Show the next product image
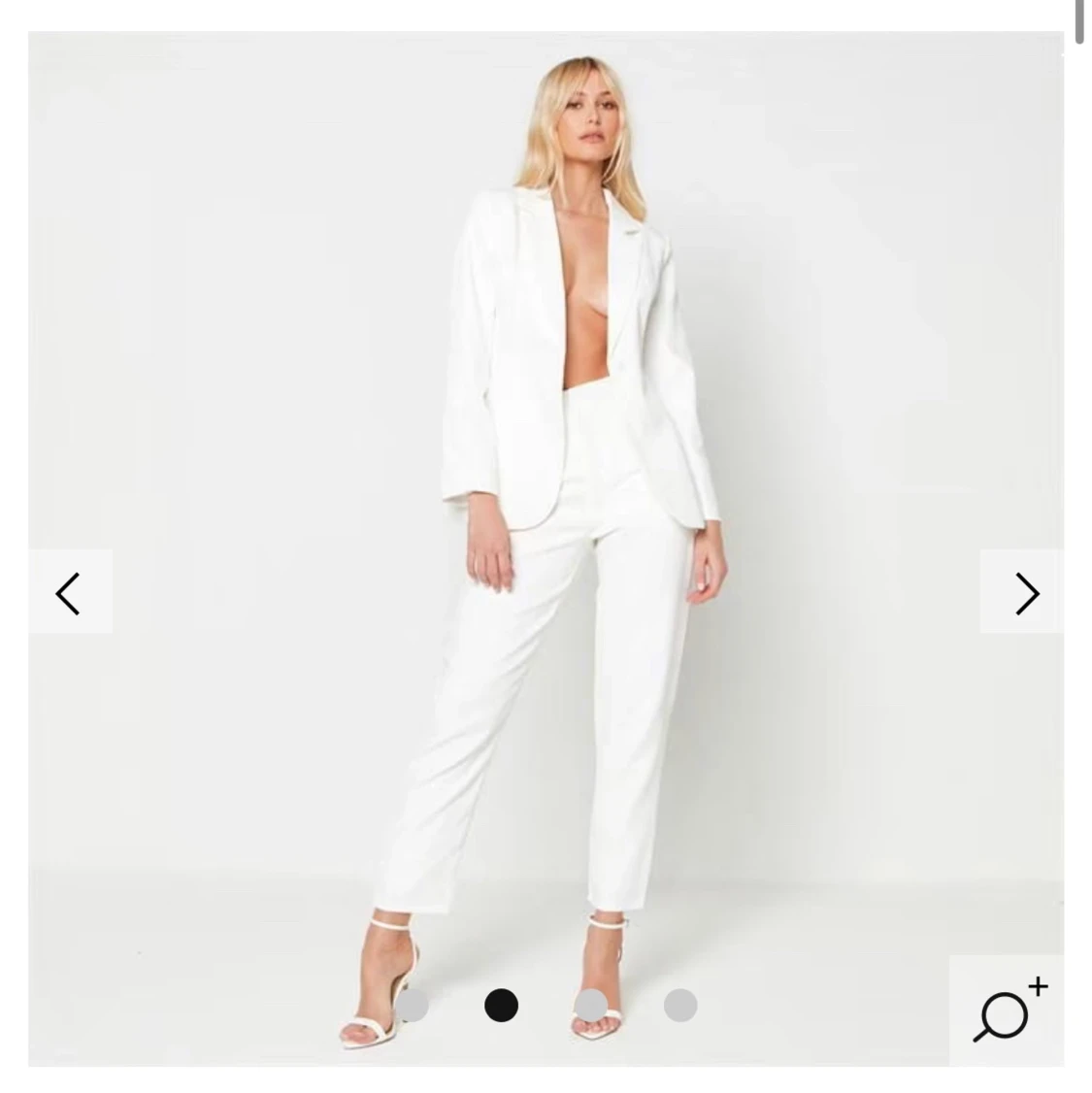This screenshot has width=1092, height=1093. pos(1024,592)
